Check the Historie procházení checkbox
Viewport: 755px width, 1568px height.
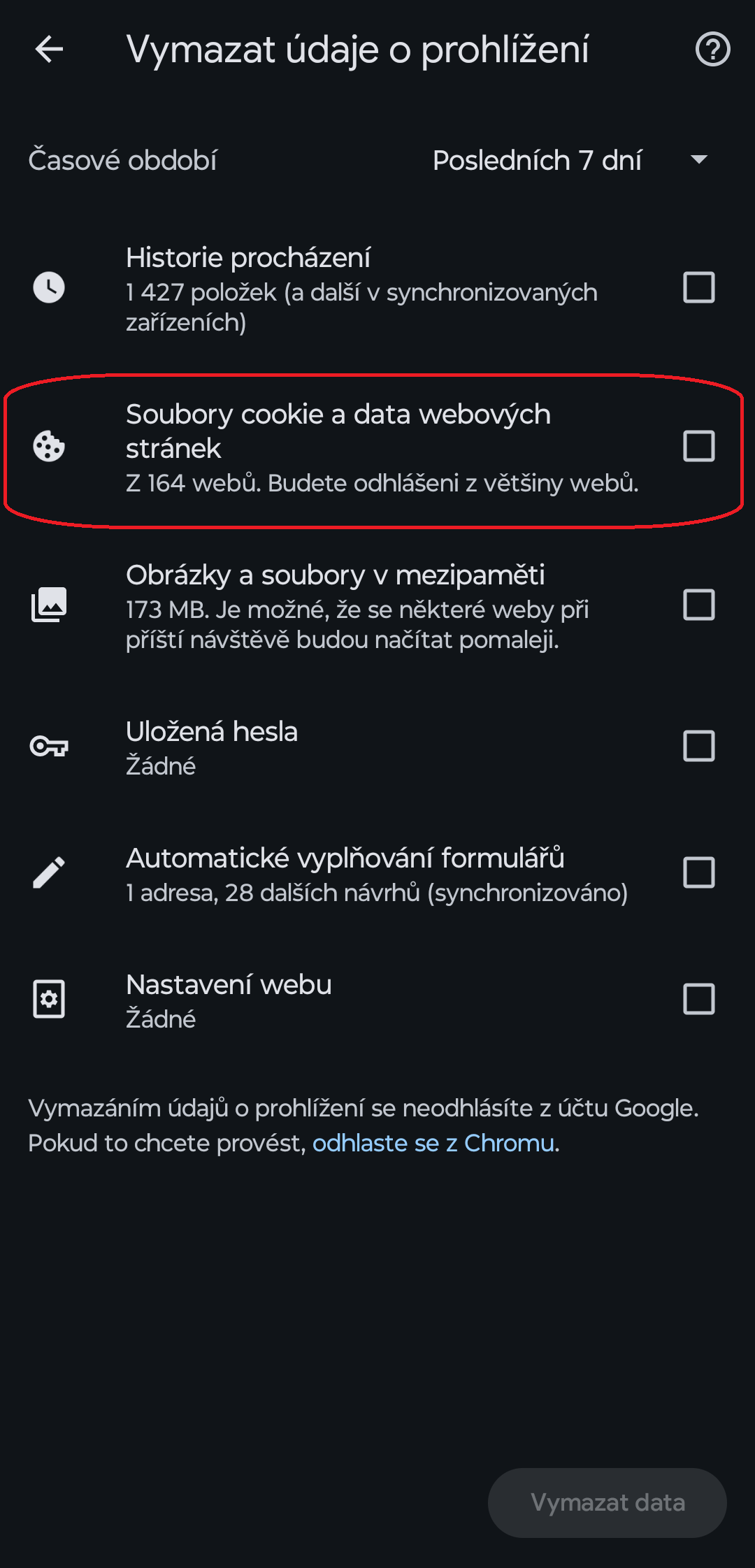point(698,287)
